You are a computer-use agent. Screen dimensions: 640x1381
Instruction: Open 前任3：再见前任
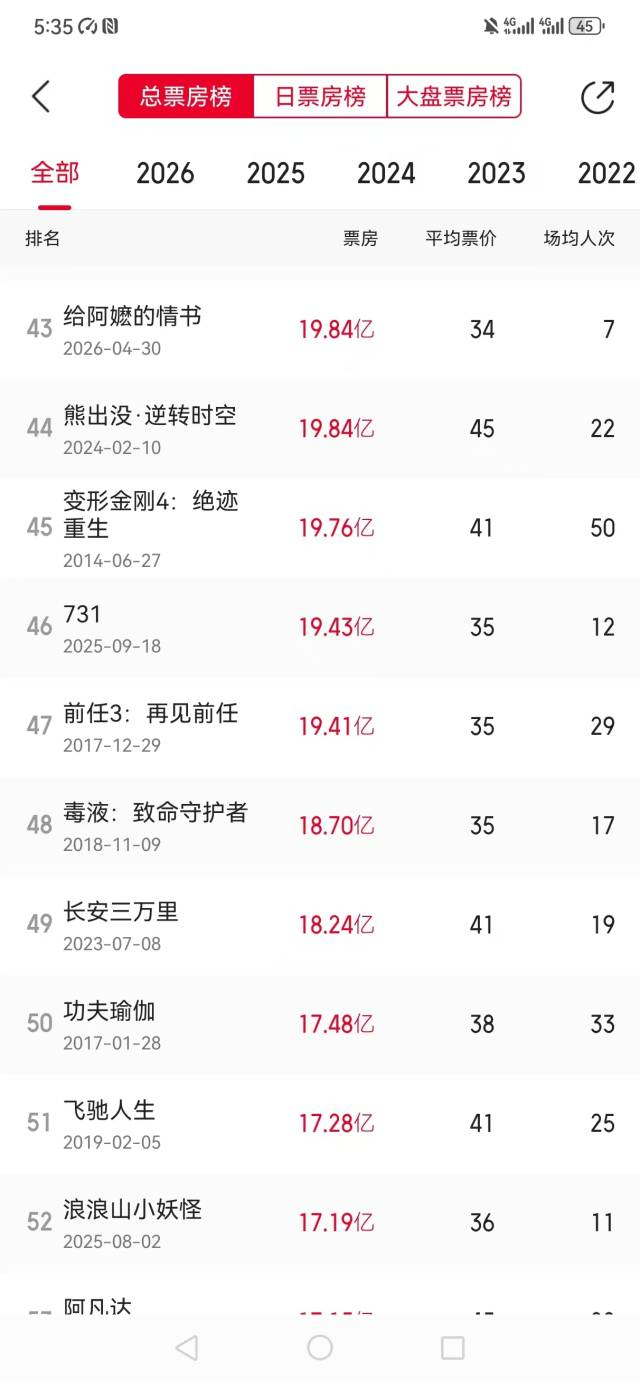coord(320,727)
